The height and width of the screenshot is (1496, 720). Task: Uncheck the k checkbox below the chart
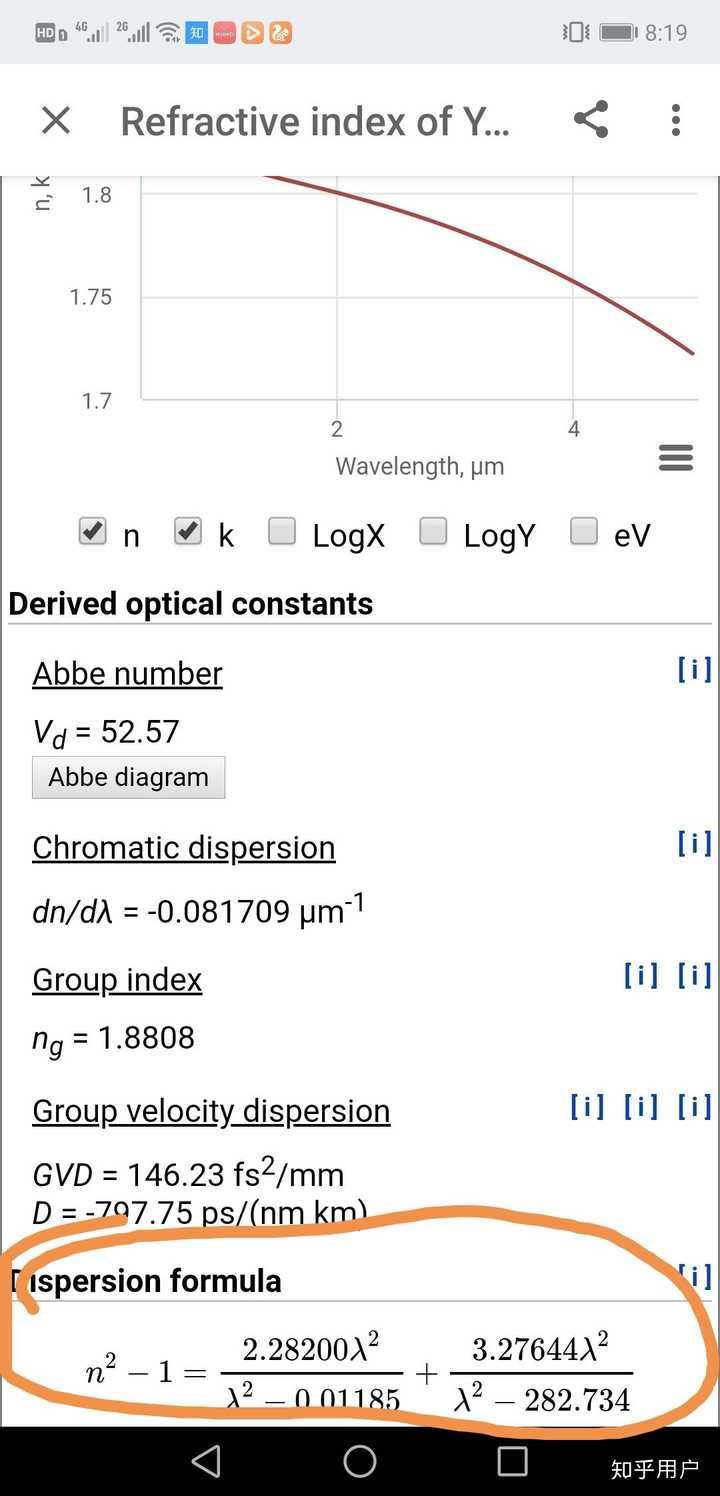[x=188, y=534]
